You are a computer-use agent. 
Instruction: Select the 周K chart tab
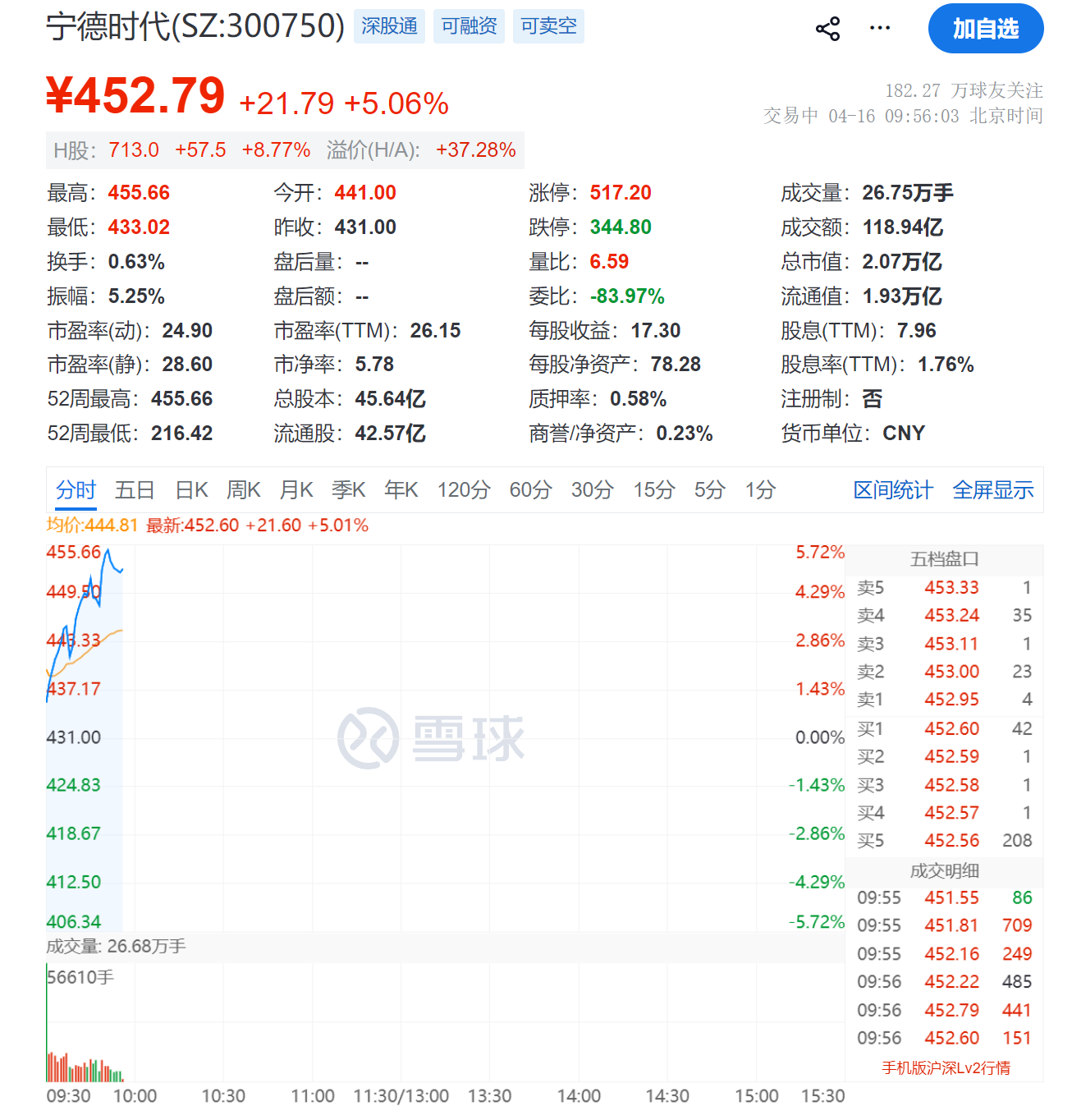(243, 490)
